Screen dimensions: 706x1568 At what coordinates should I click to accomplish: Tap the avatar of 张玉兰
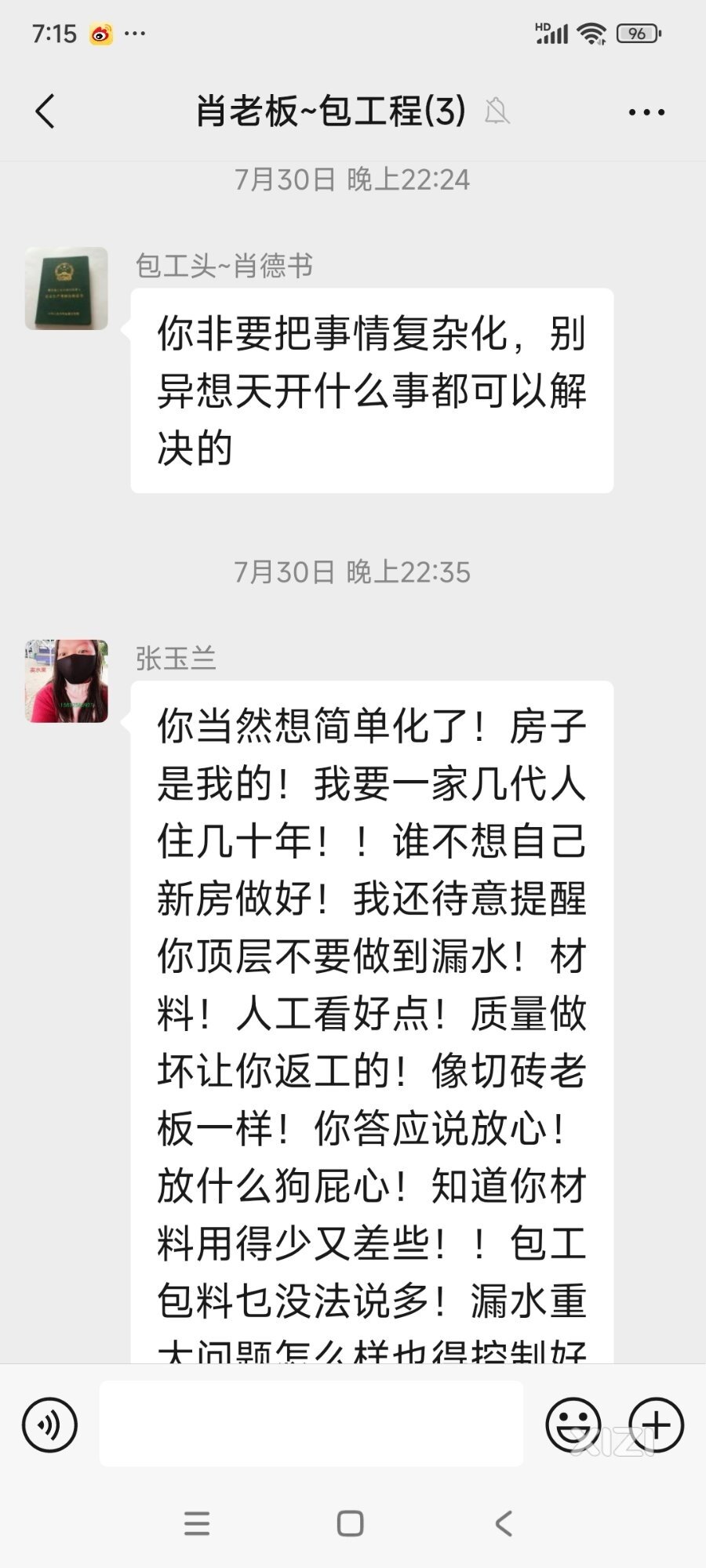(67, 681)
